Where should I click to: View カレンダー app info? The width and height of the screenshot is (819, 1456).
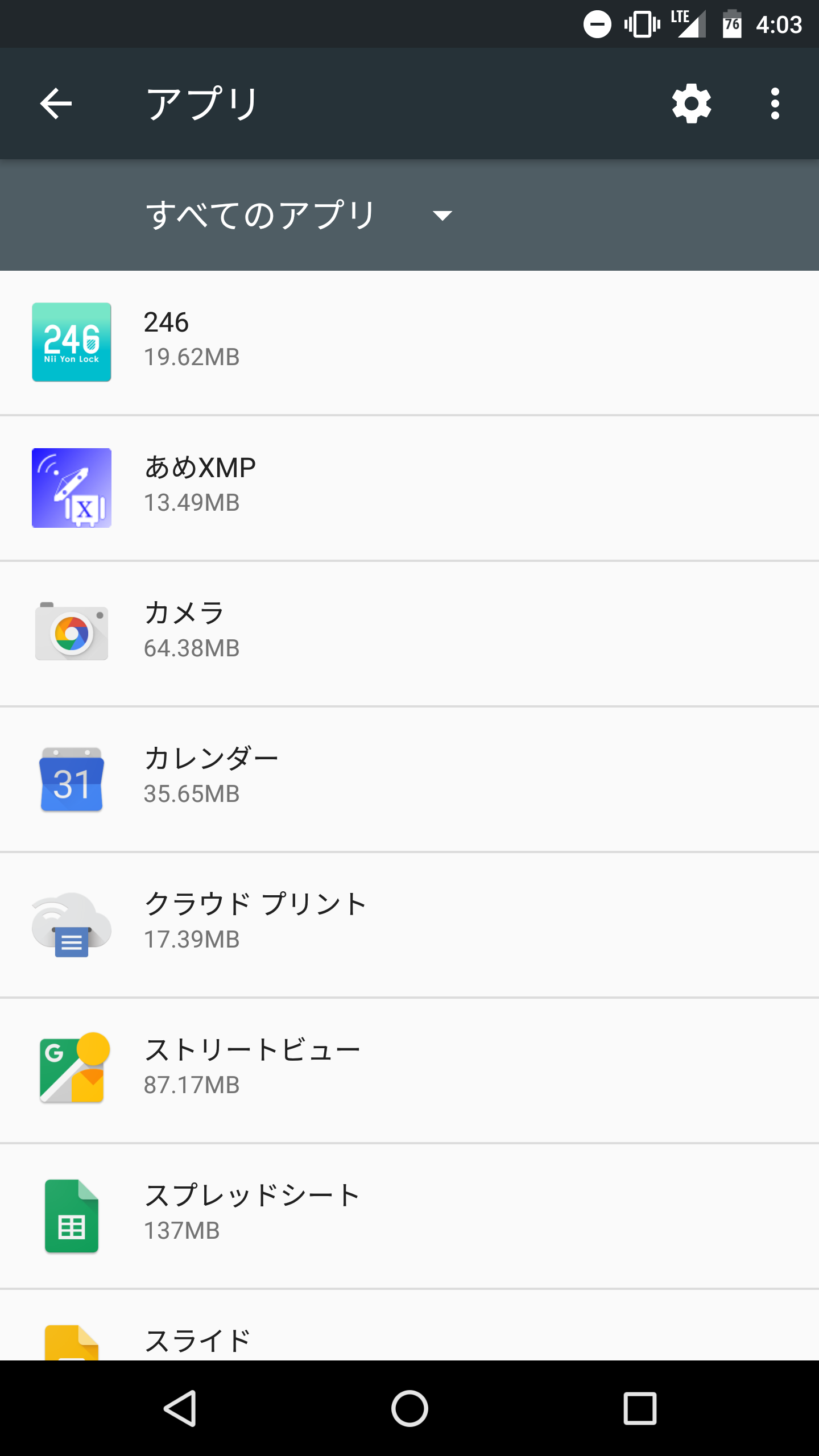point(409,779)
